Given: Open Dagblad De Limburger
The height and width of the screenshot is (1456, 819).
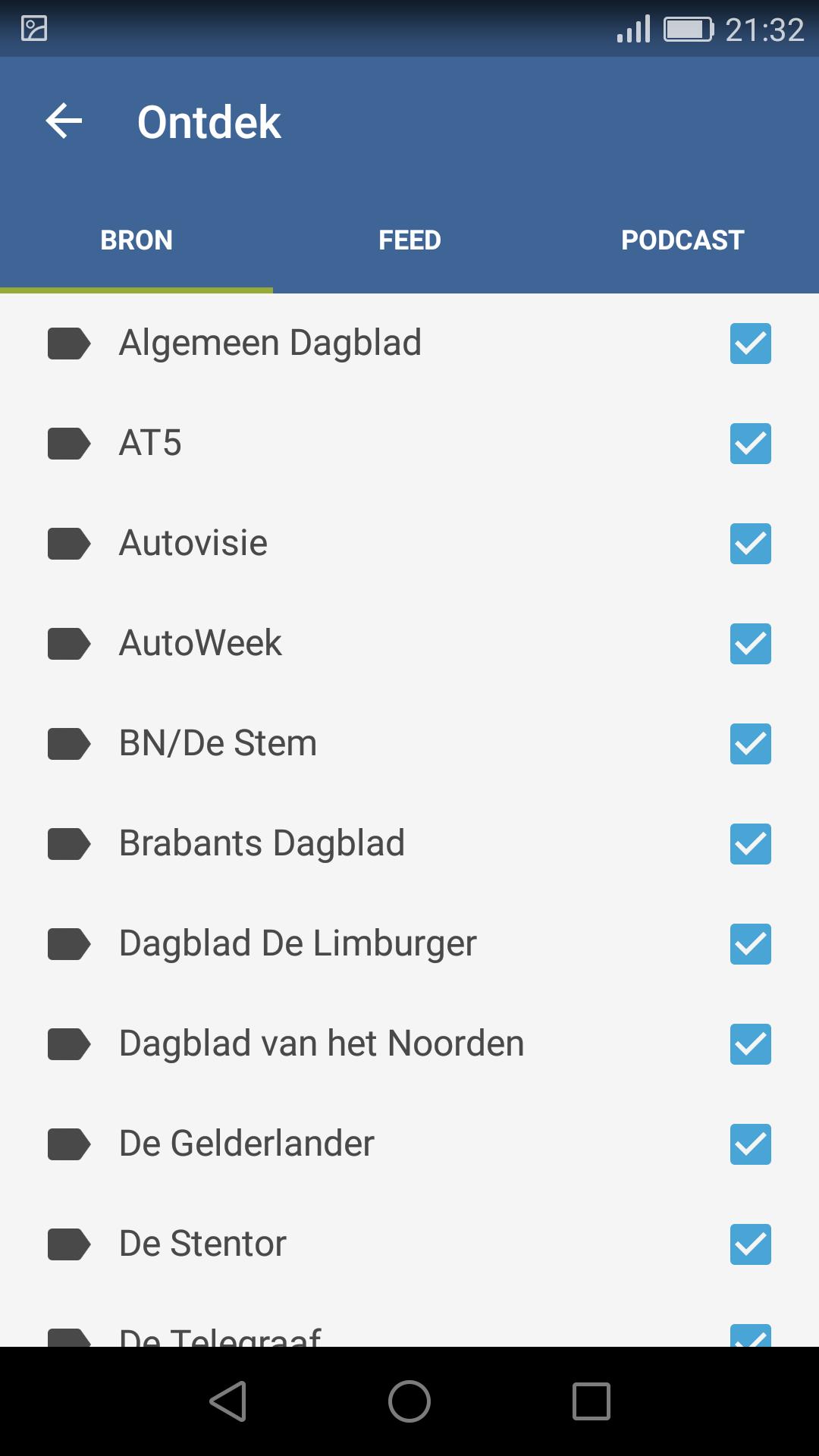Looking at the screenshot, I should [409, 944].
